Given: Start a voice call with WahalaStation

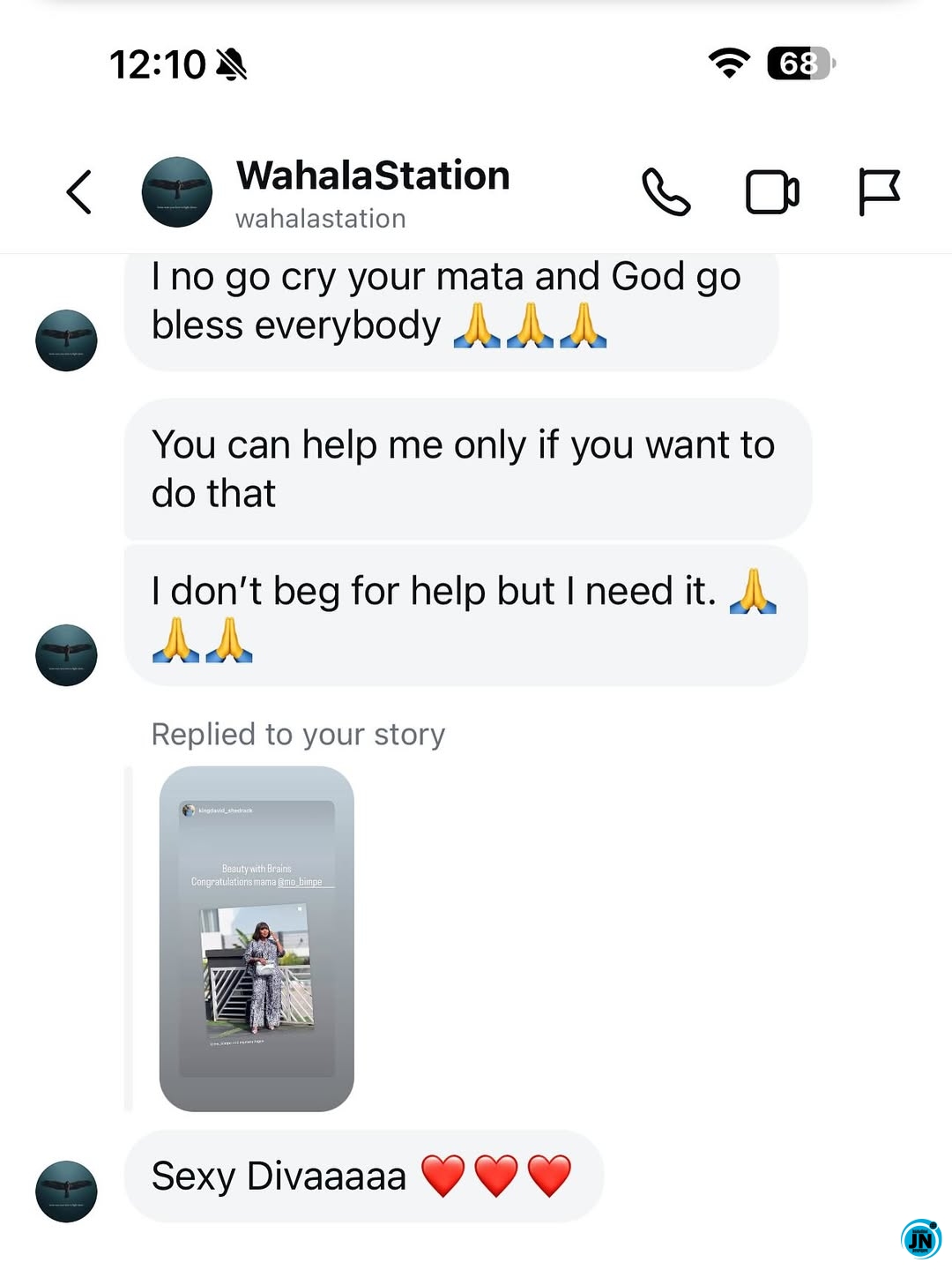Looking at the screenshot, I should pos(666,192).
